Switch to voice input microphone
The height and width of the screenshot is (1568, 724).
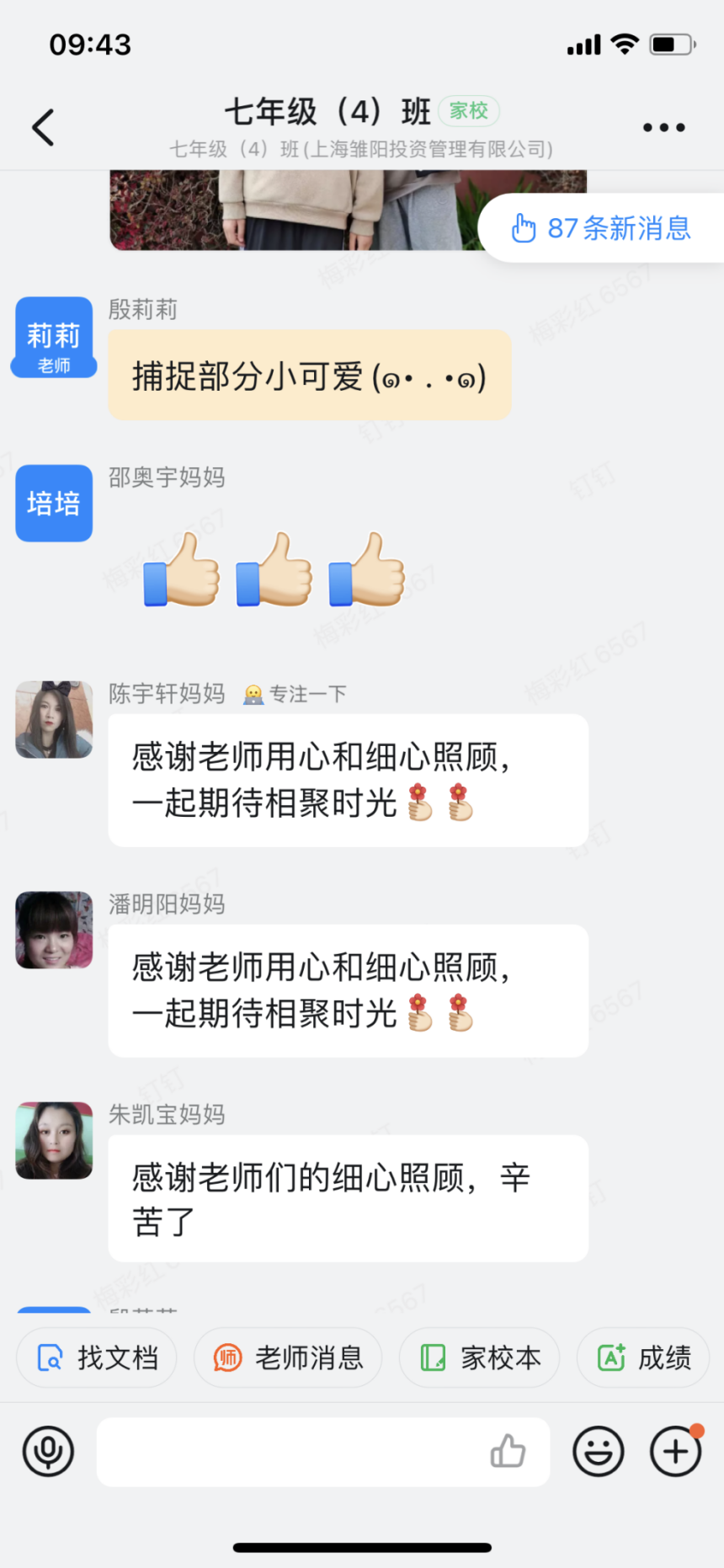coord(48,1452)
